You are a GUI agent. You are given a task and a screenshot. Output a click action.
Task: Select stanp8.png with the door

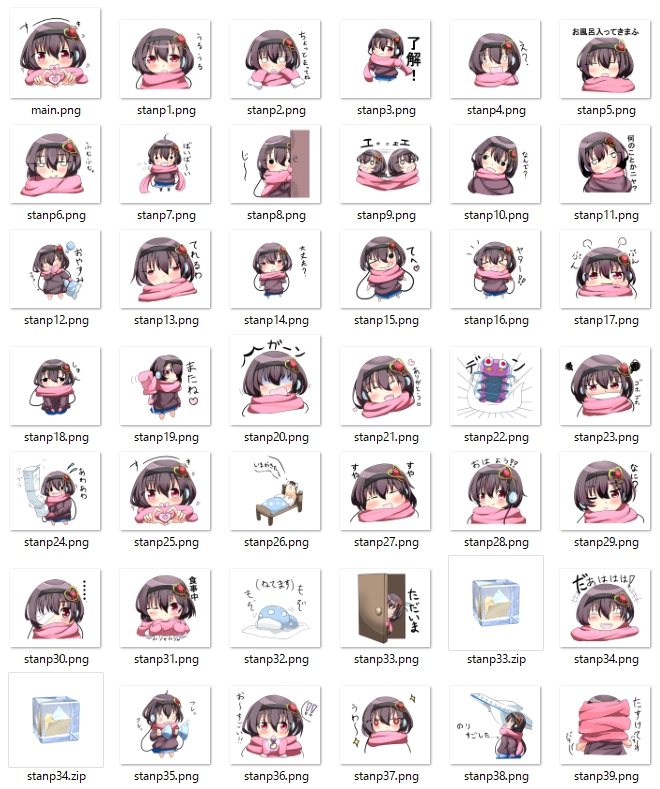coord(275,164)
